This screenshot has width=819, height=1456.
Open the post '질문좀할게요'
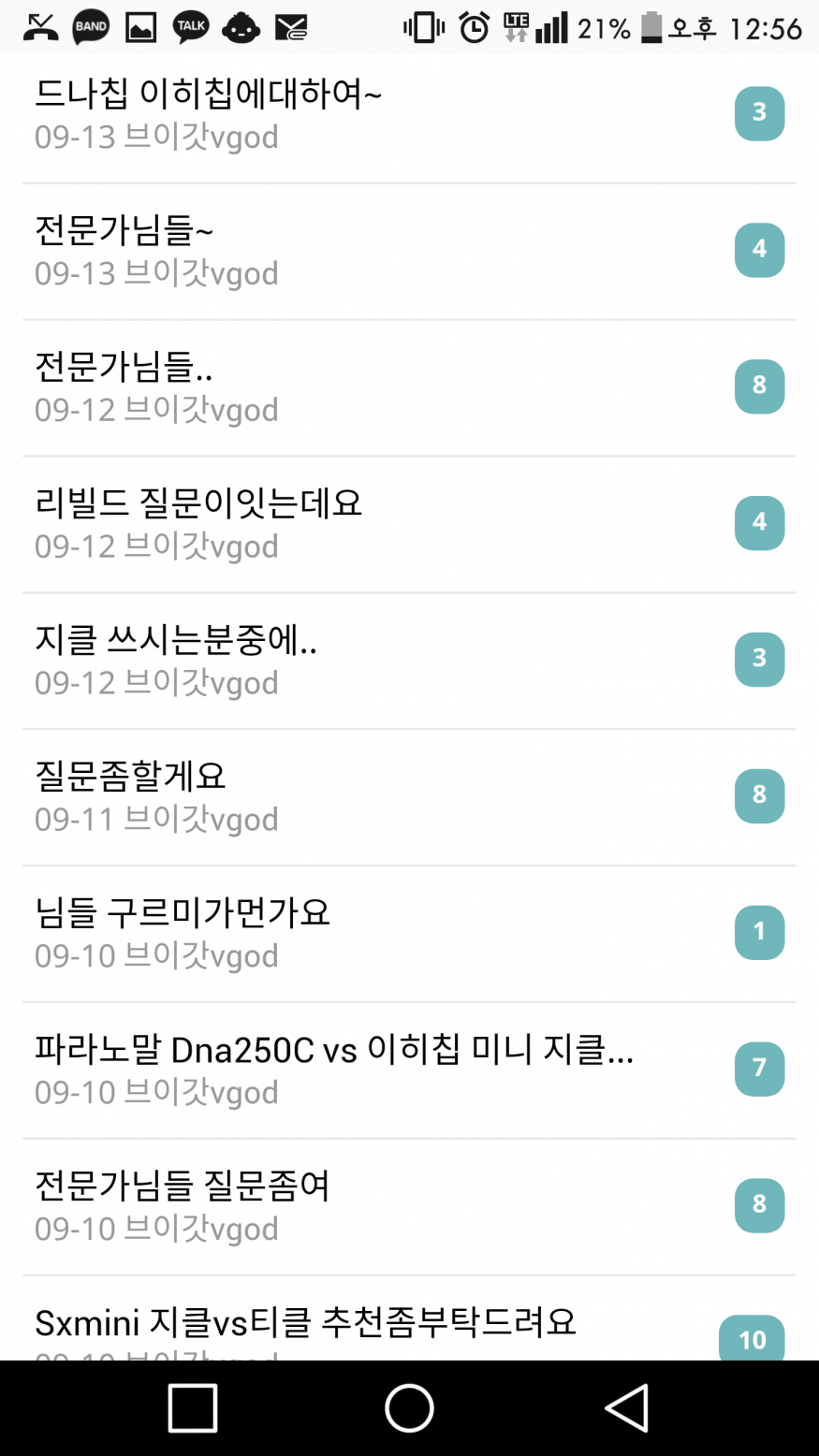(130, 777)
